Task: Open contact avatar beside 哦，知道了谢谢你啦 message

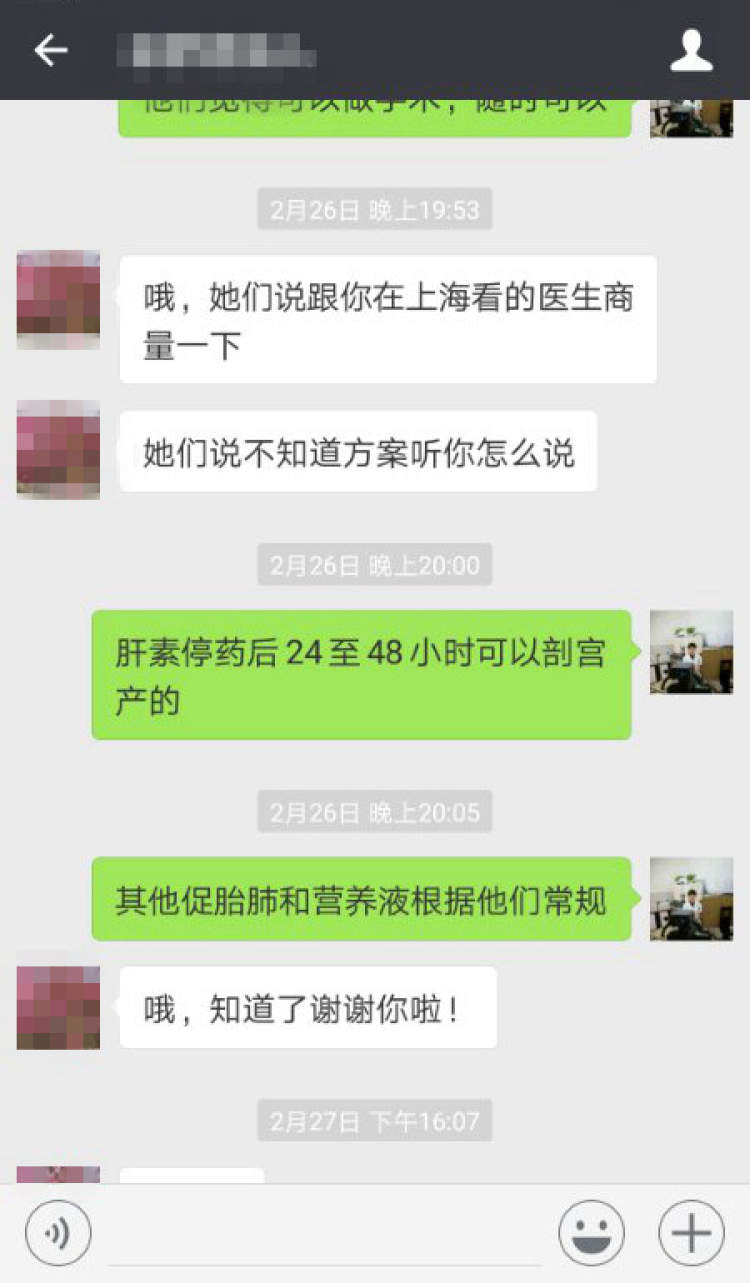Action: [58, 1007]
